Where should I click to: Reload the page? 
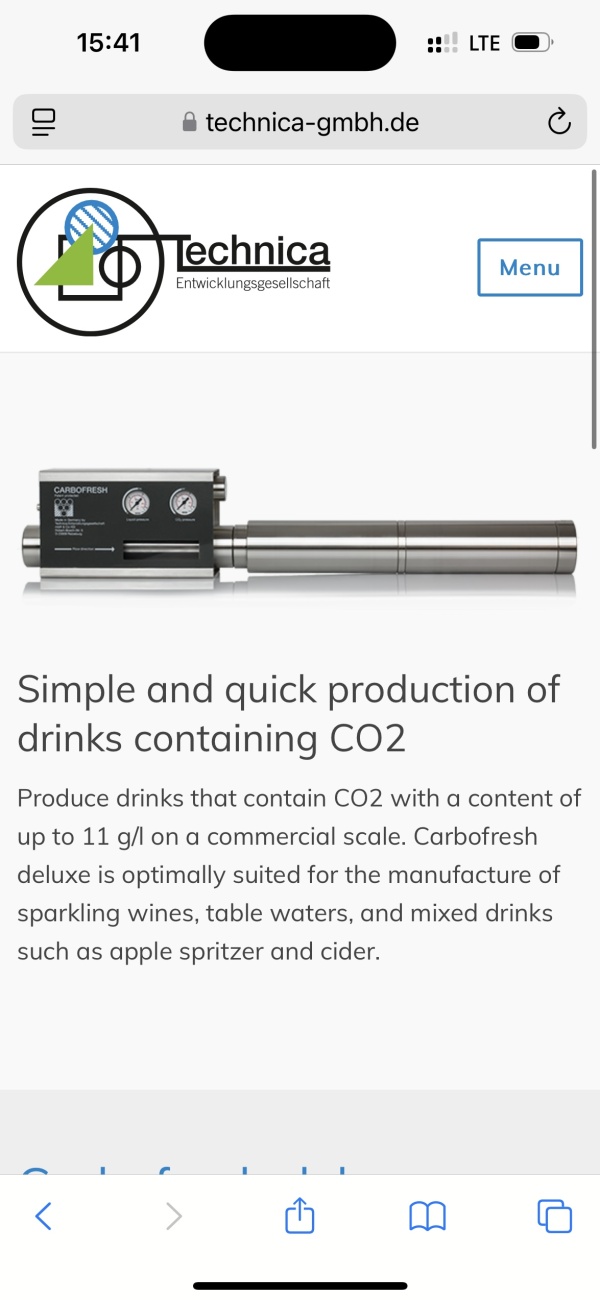click(x=558, y=123)
